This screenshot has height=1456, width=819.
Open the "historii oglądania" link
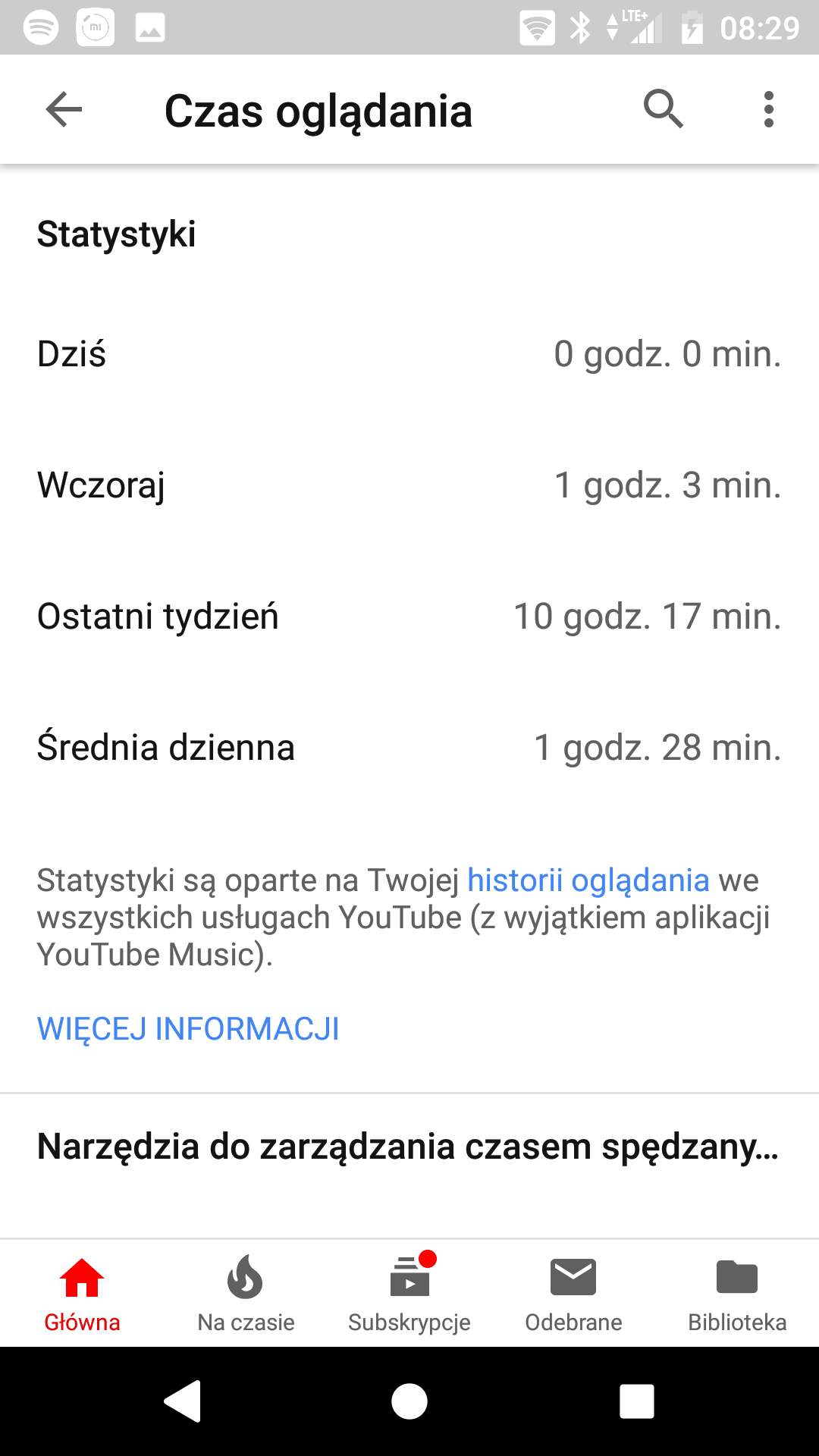pyautogui.click(x=588, y=880)
